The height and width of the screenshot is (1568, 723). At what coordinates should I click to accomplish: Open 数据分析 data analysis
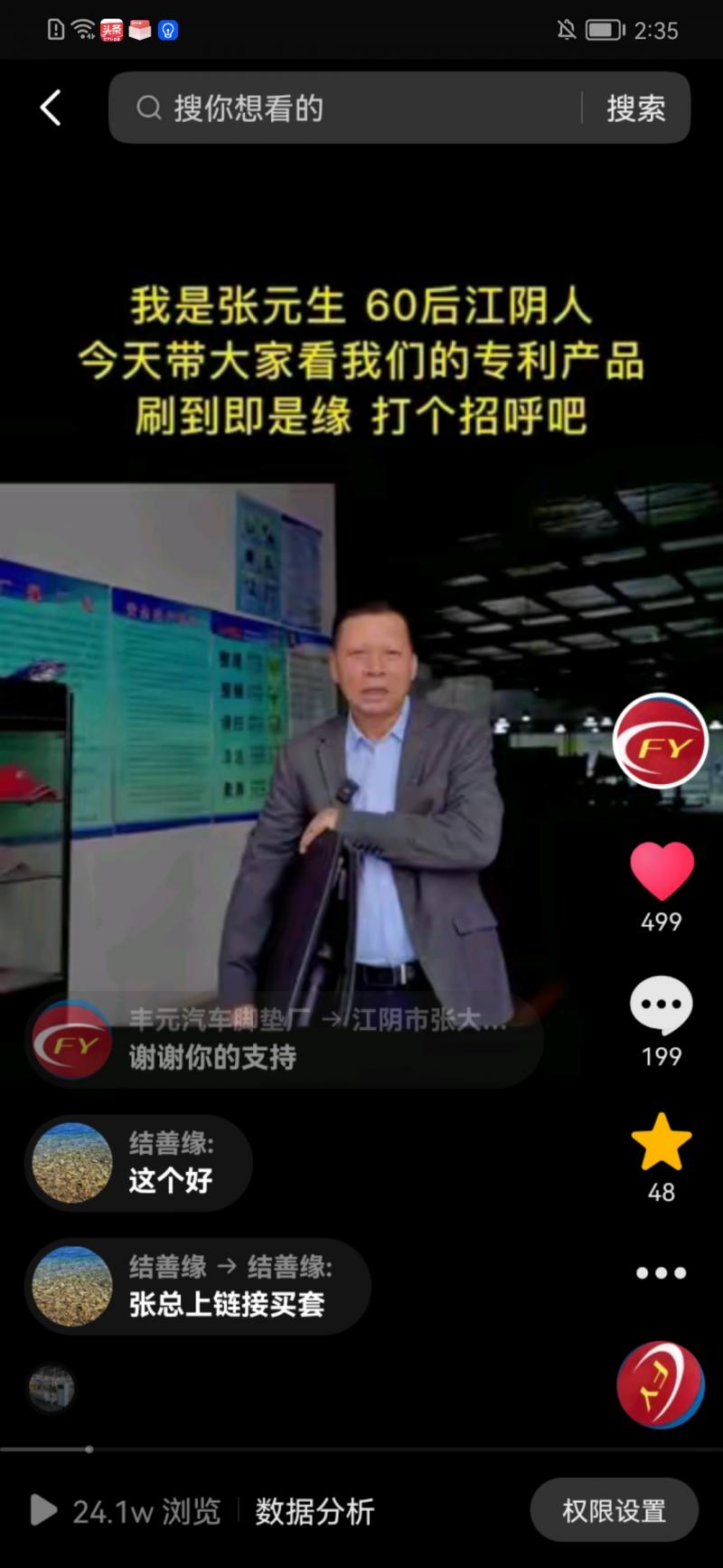pyautogui.click(x=315, y=1511)
